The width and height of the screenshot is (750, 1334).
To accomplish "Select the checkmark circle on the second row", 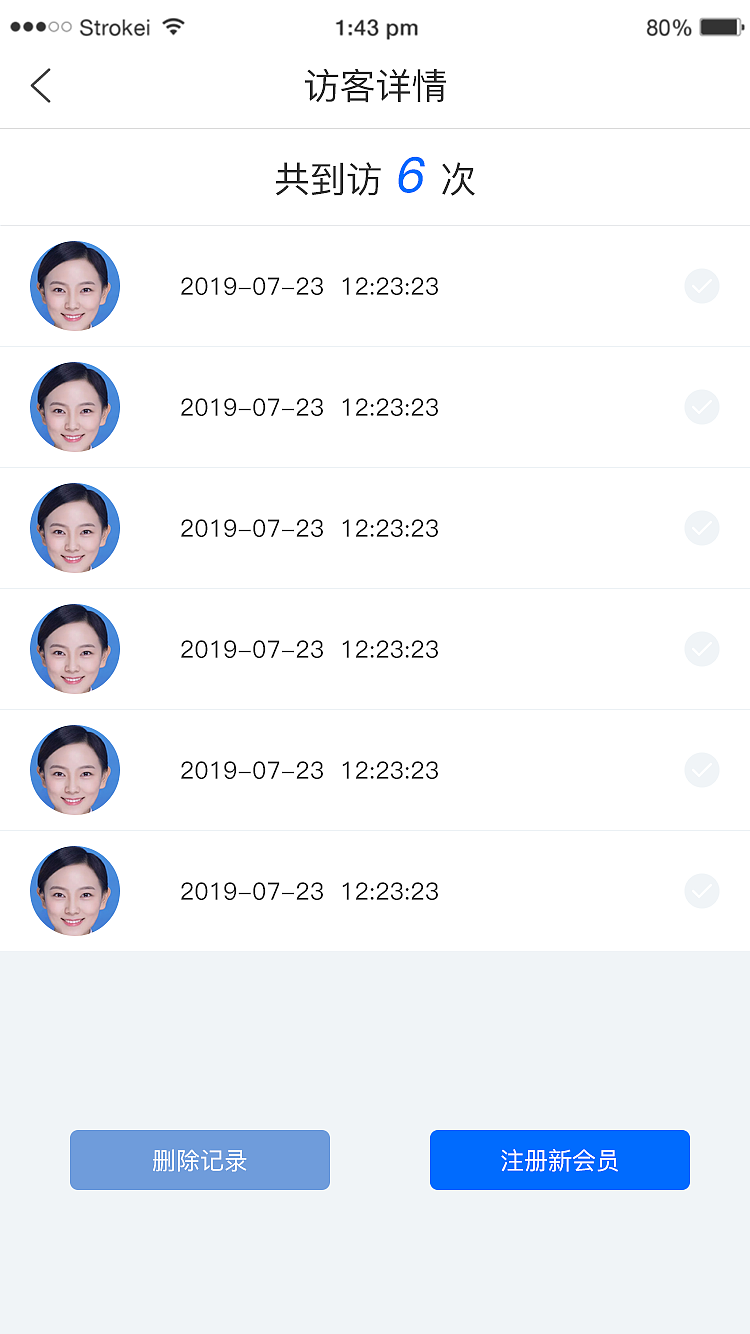I will tap(701, 407).
